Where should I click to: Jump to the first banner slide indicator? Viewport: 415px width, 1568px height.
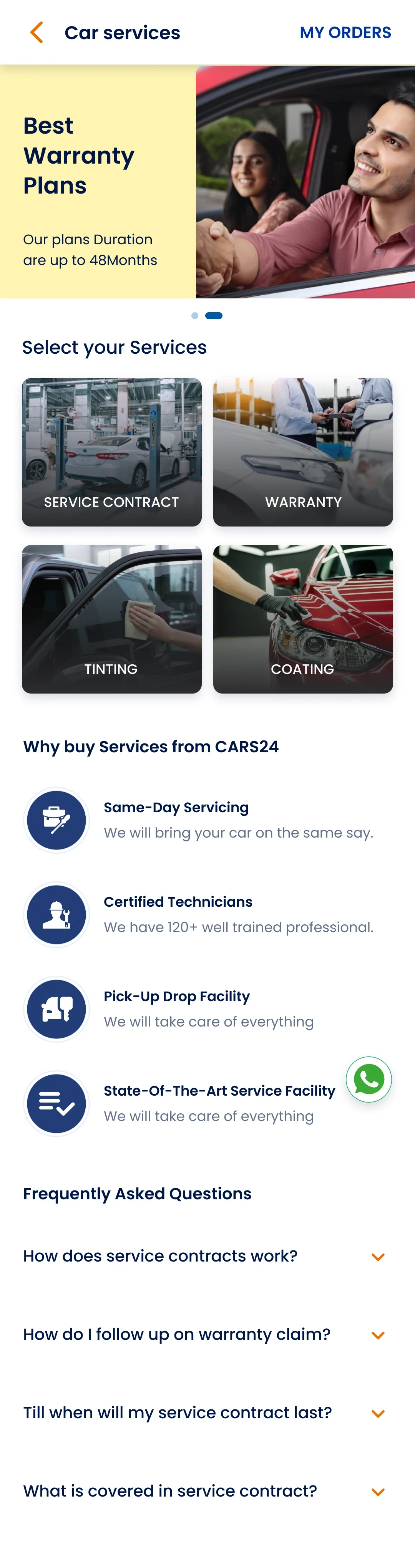(x=194, y=315)
